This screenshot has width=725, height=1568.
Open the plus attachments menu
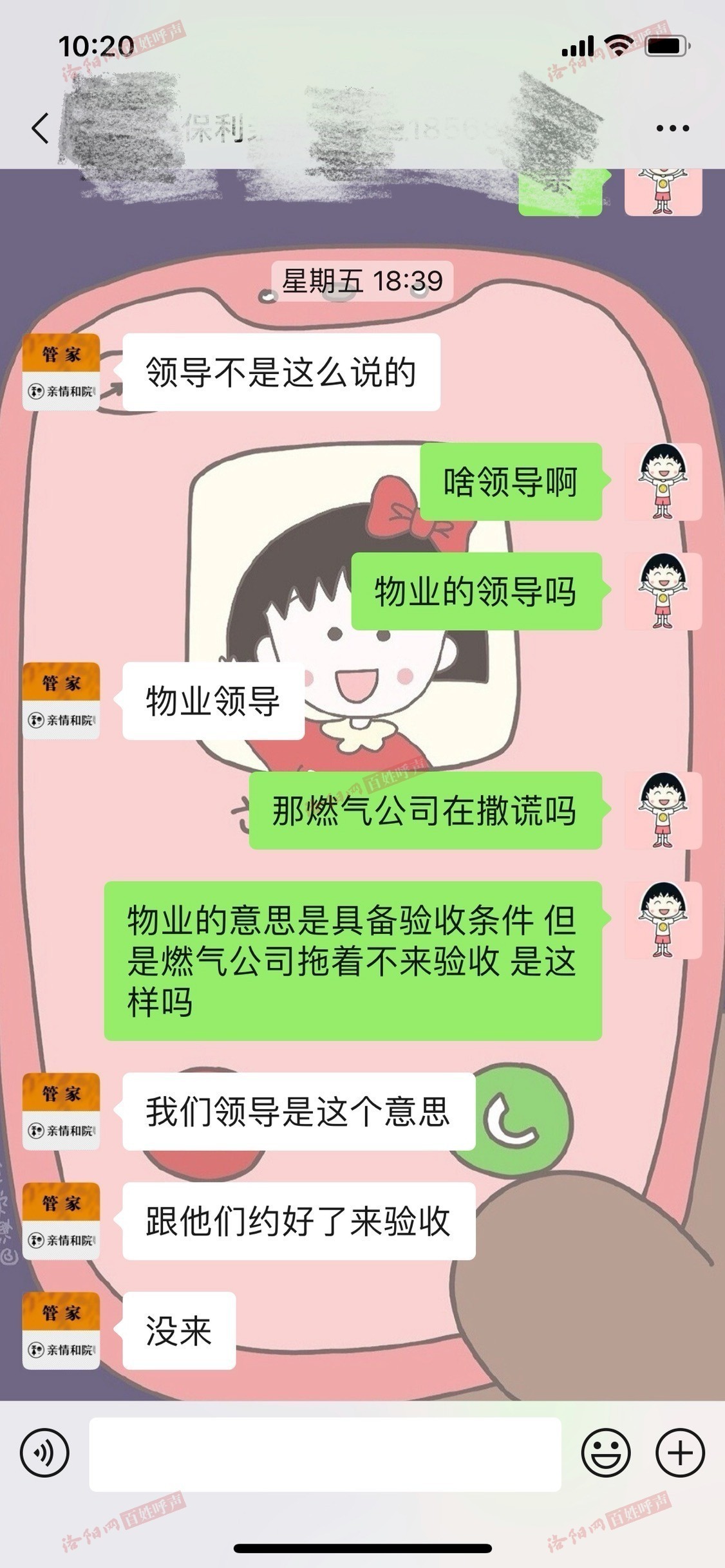click(x=680, y=1453)
